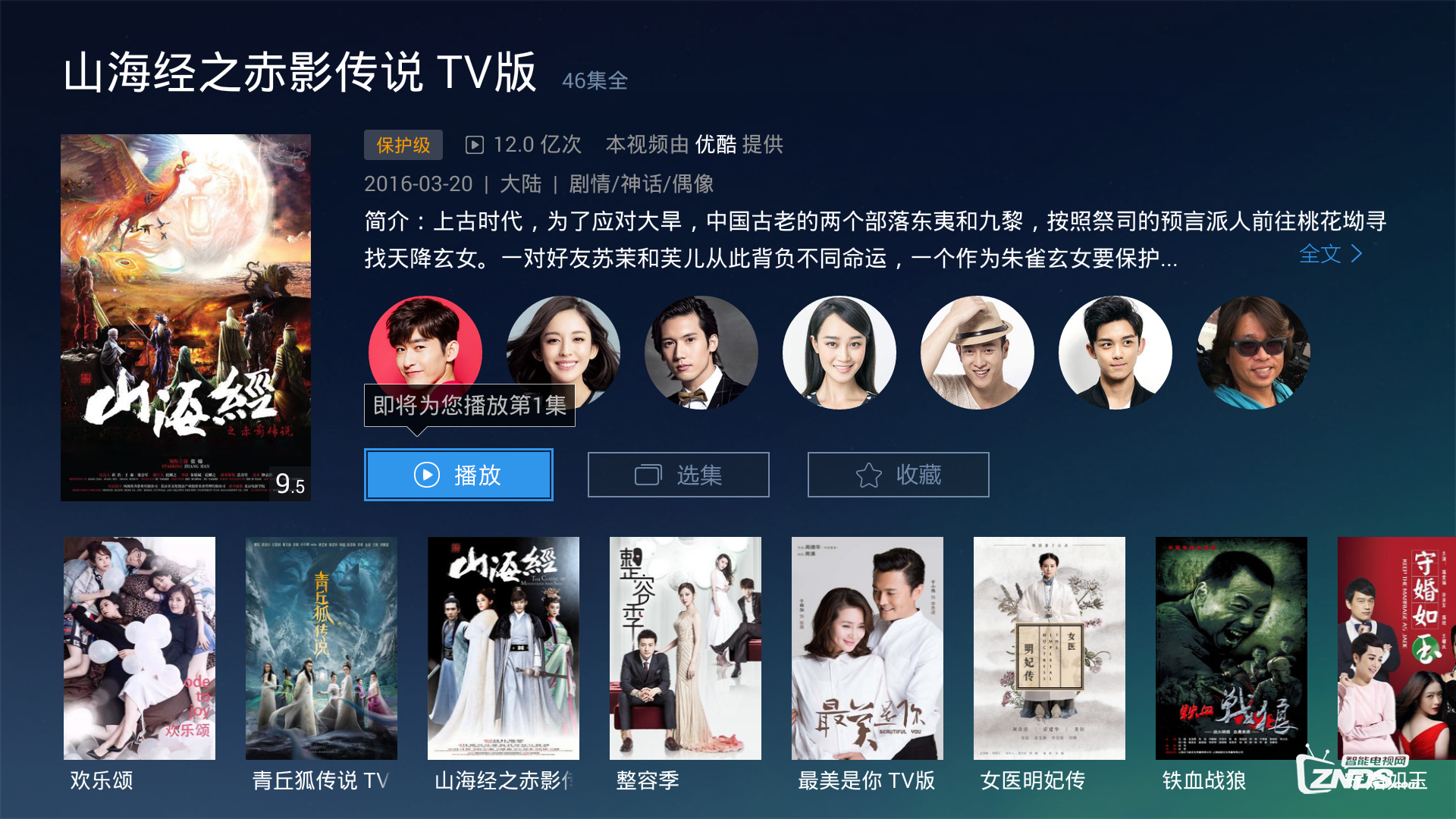1456x819 pixels.
Task: Open the 整容季 drama card
Action: coord(686,648)
